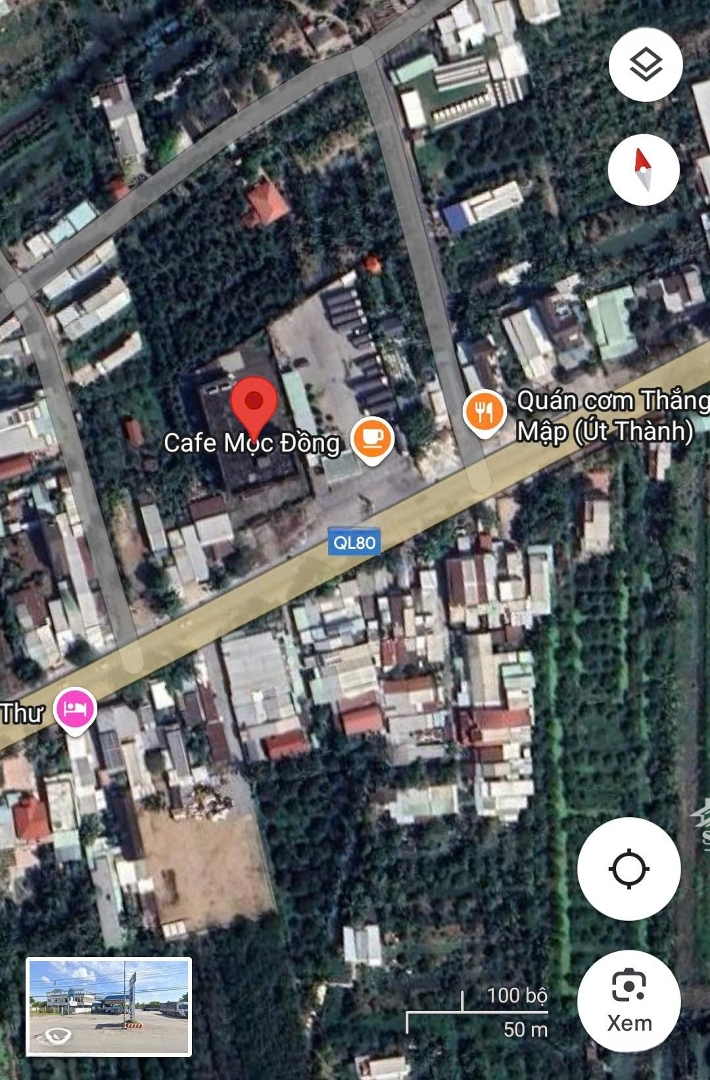Select the Cafe Mộc Đồng red pin
This screenshot has height=1080, width=710.
[254, 405]
